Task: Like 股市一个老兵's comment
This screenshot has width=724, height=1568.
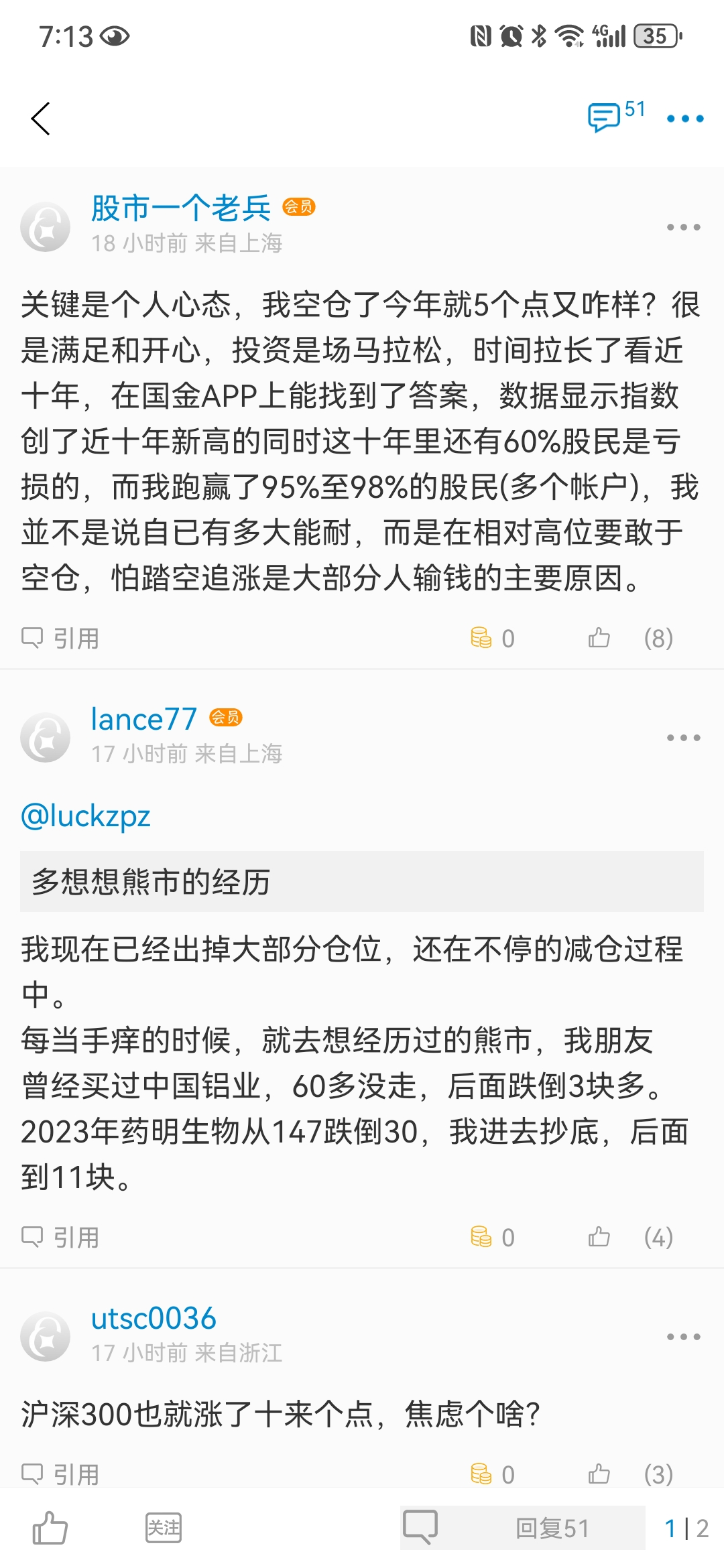Action: [x=599, y=638]
